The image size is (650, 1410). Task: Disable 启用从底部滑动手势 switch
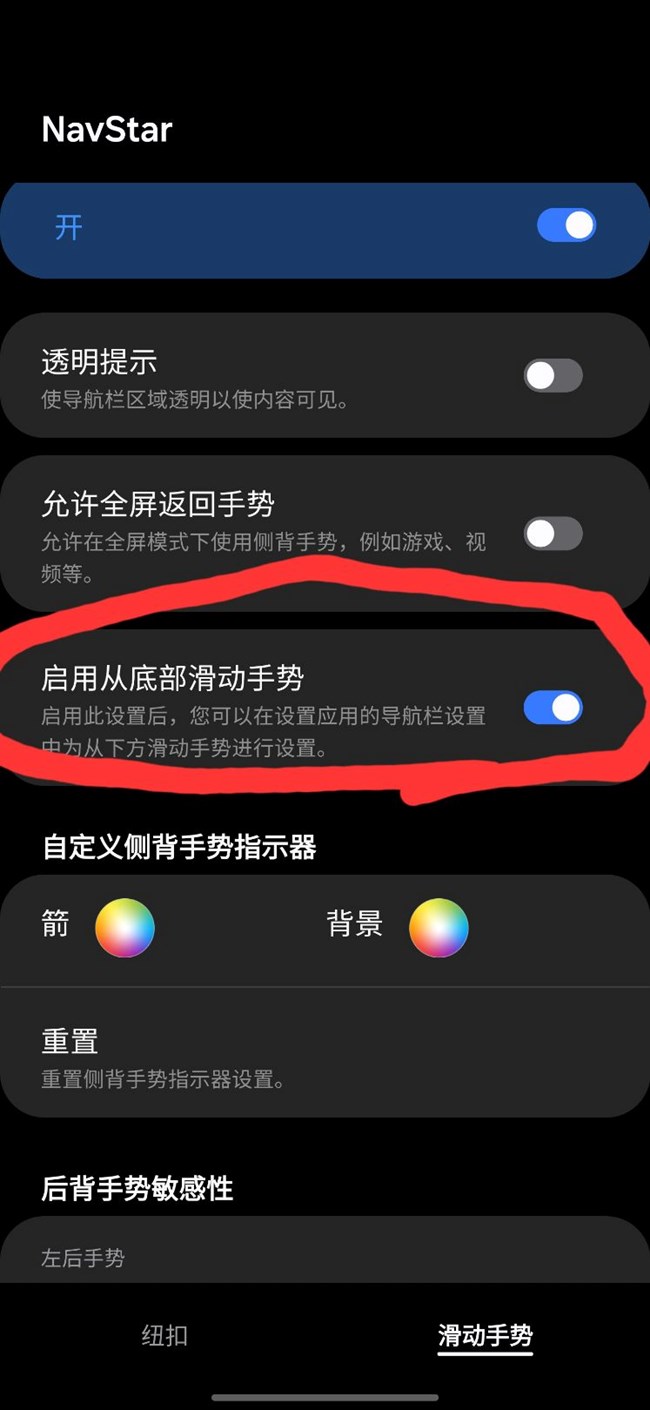point(553,708)
